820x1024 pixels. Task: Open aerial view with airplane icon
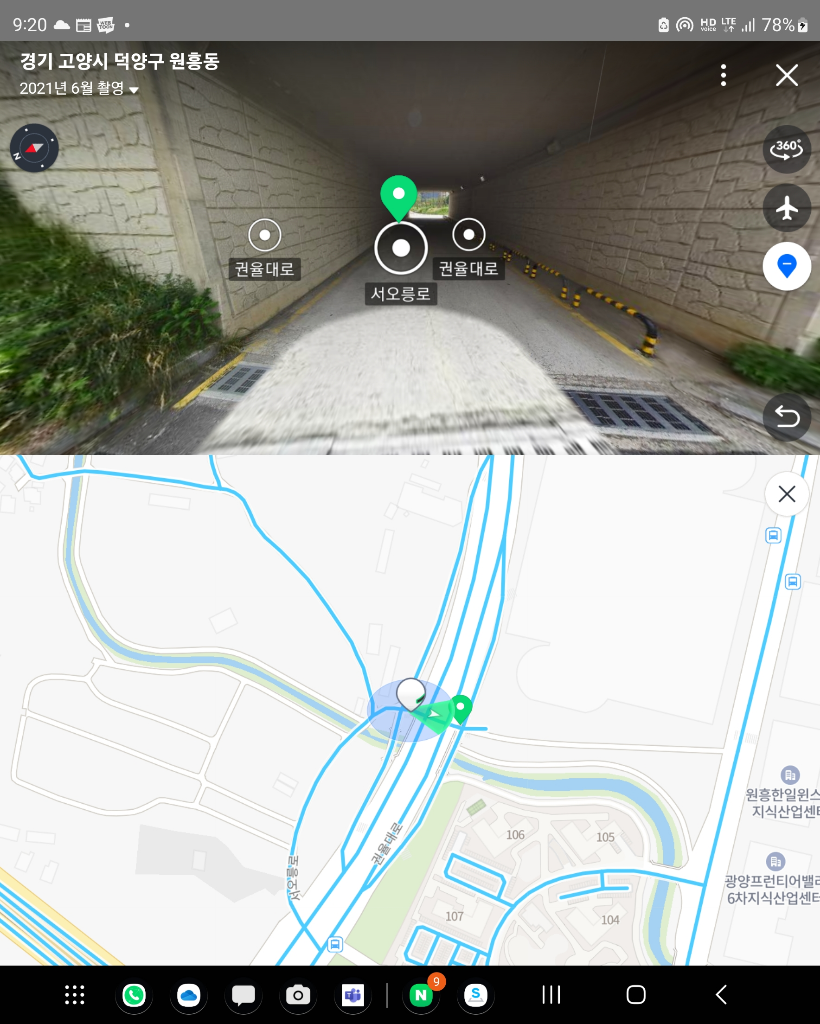(x=787, y=208)
